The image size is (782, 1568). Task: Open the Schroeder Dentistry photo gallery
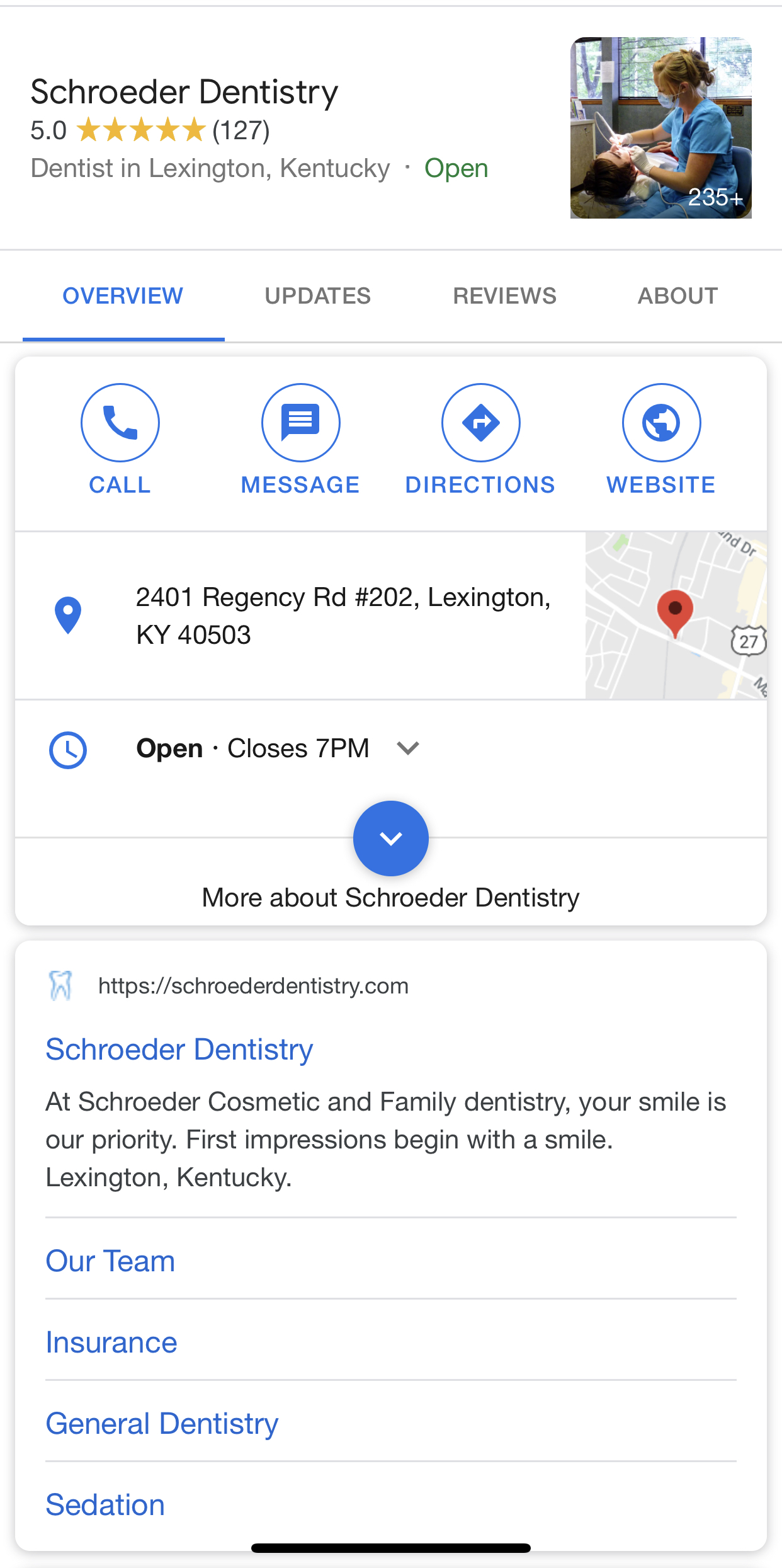[660, 128]
